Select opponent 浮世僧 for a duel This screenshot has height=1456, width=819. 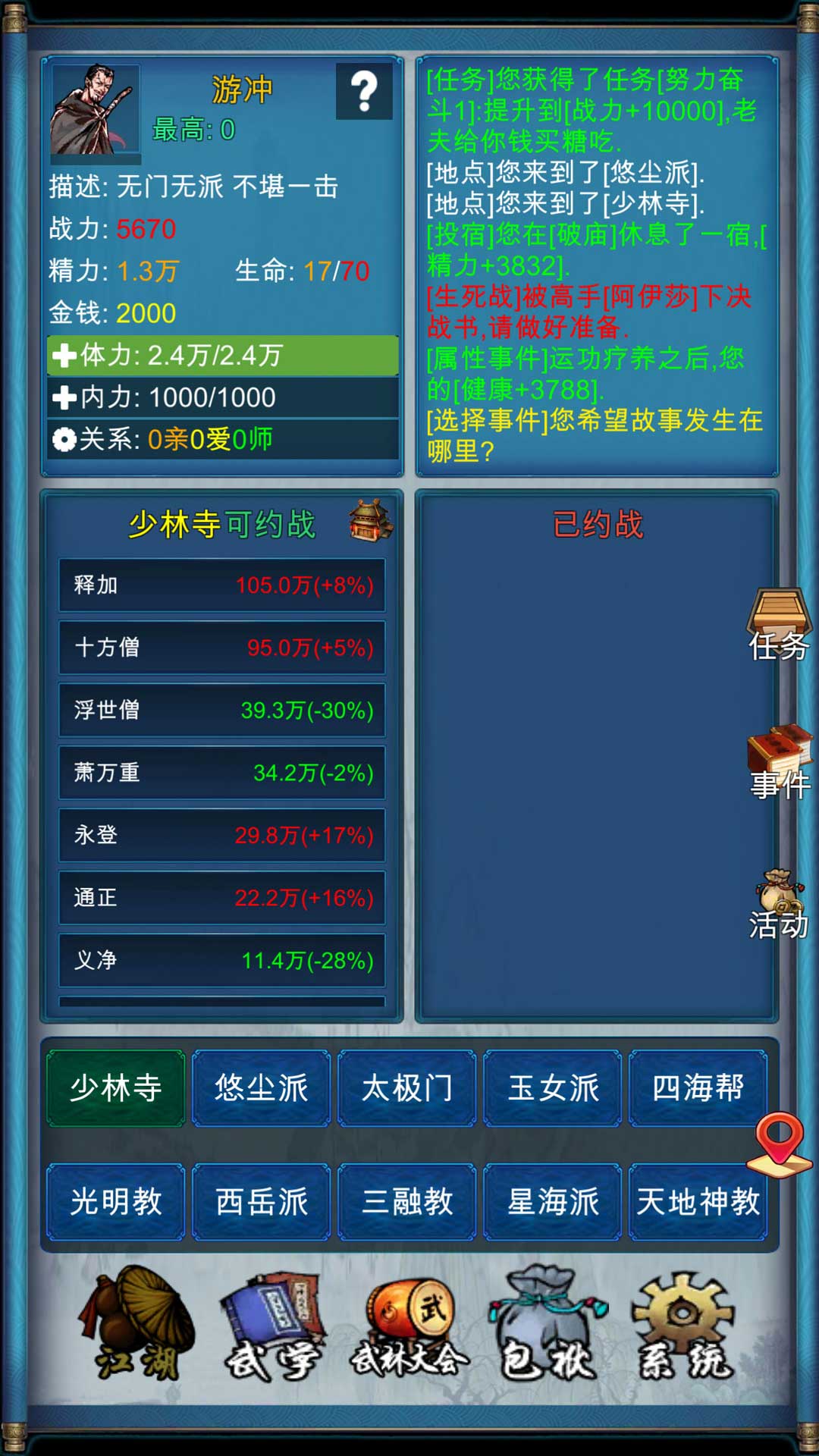222,711
